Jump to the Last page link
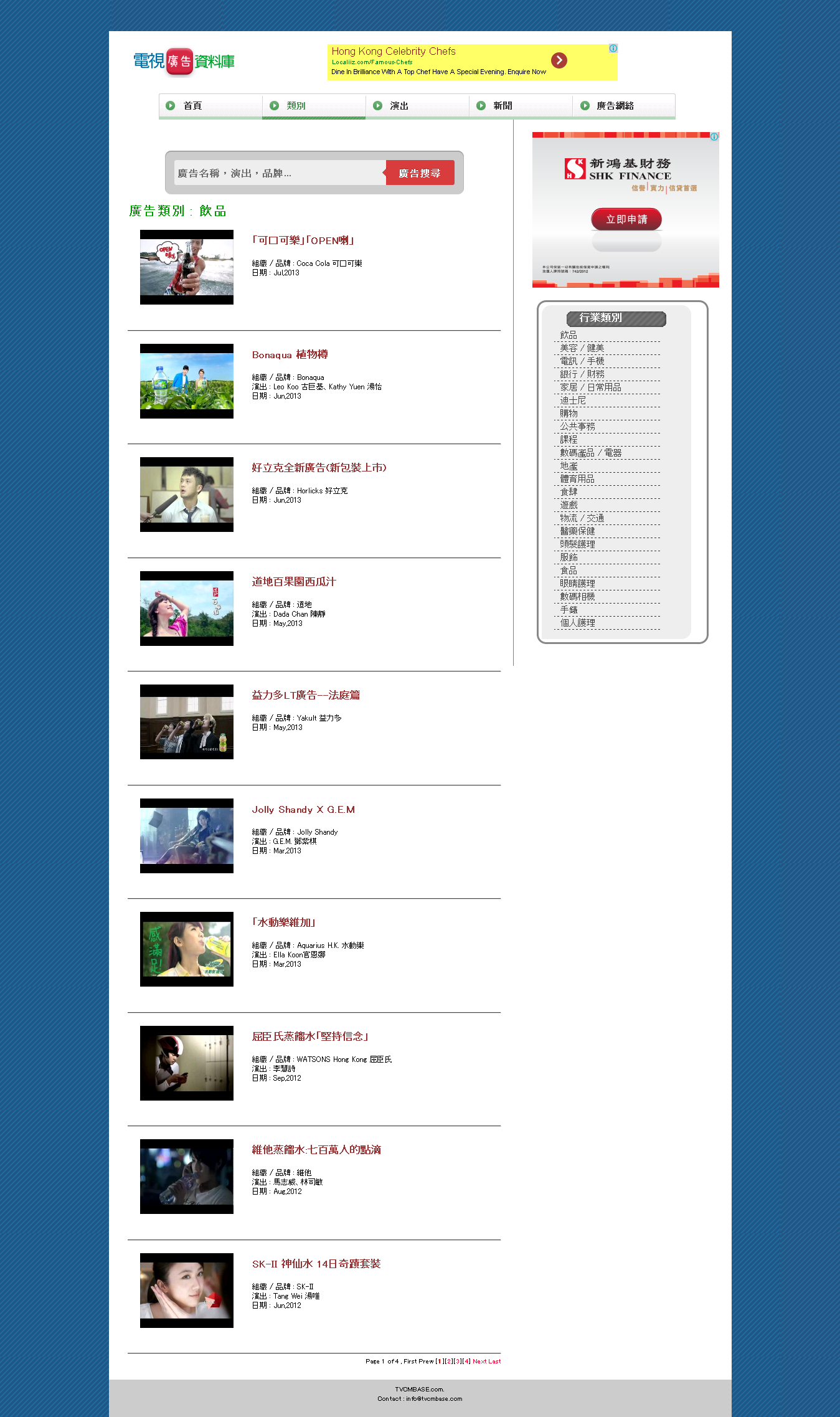Screen dimensions: 840x1417 [494, 1362]
